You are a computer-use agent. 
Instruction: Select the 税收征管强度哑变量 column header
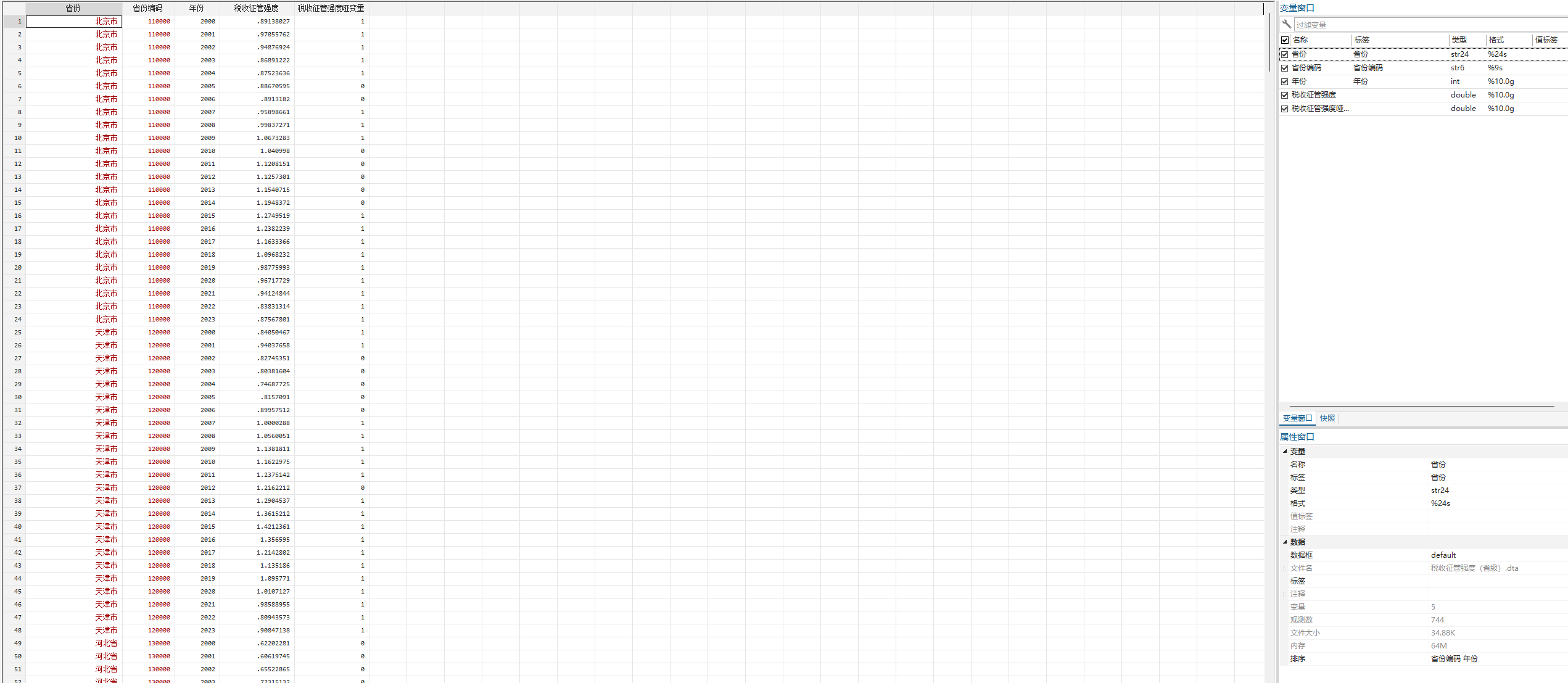pos(331,8)
